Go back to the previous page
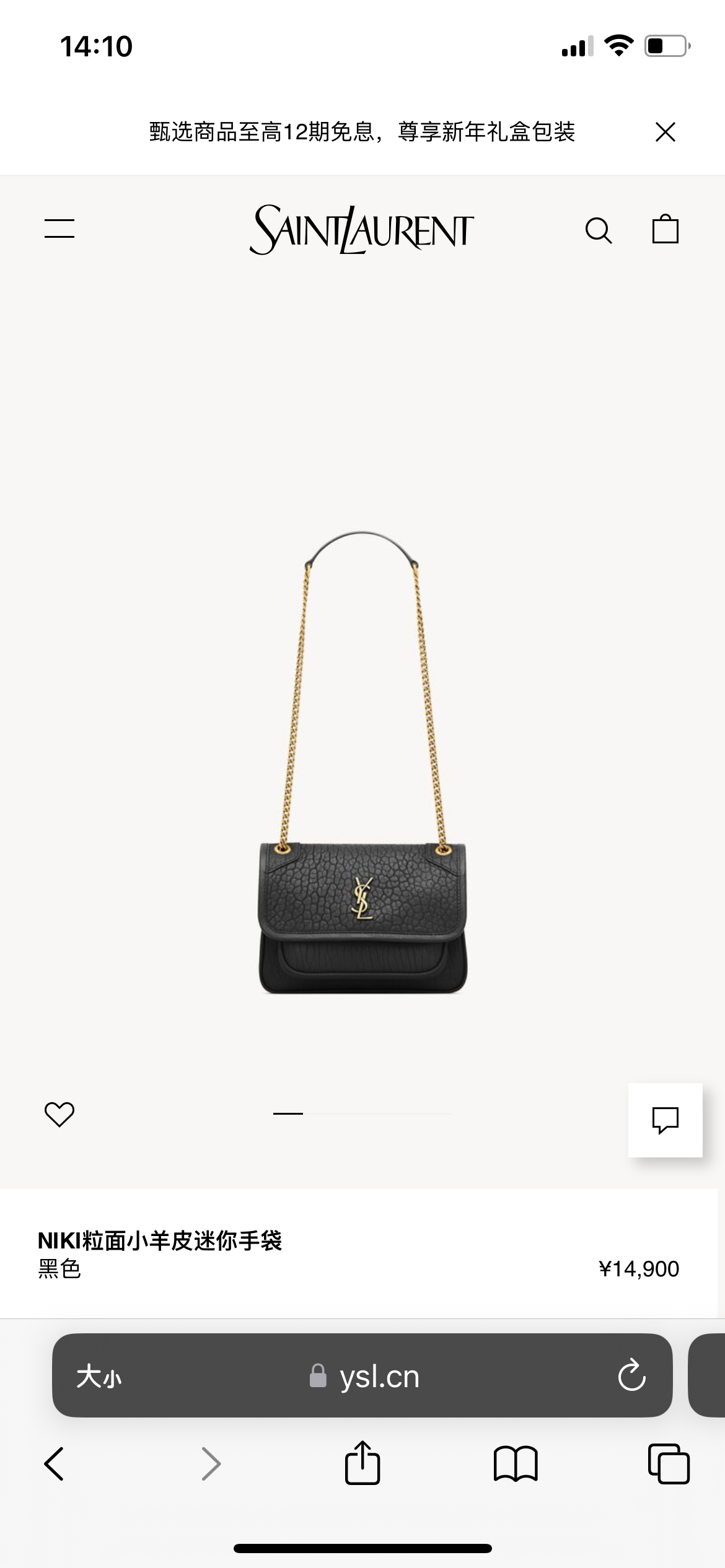 click(x=55, y=1464)
